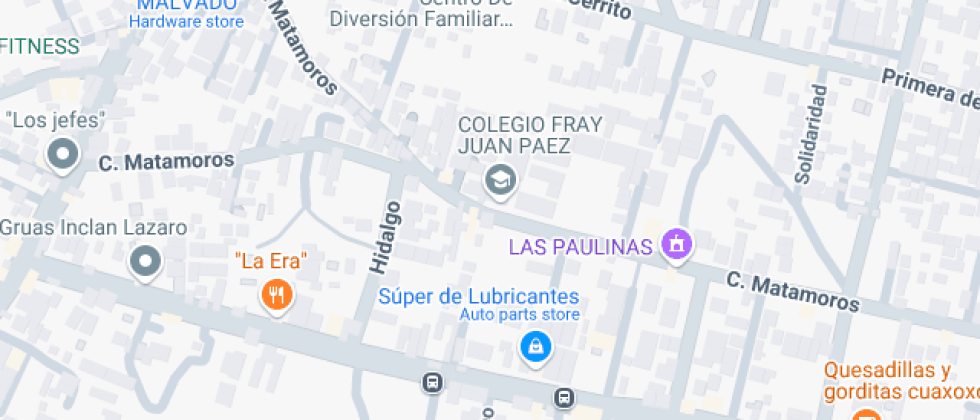The width and height of the screenshot is (980, 420).
Task: Open the "Los jefes" place marker
Action: tap(64, 155)
